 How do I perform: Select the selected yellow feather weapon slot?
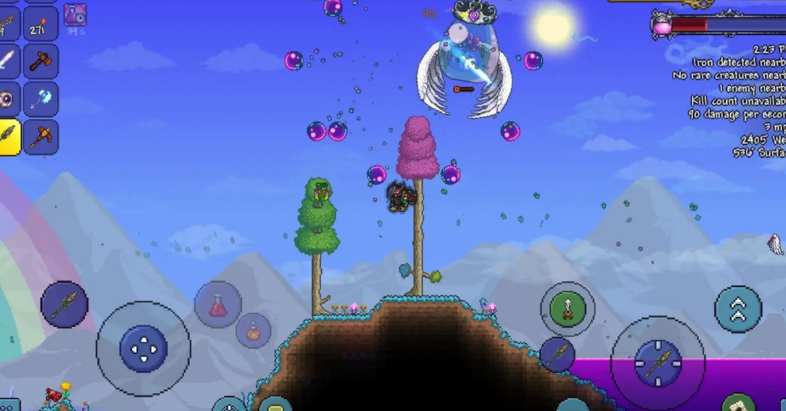(9, 137)
